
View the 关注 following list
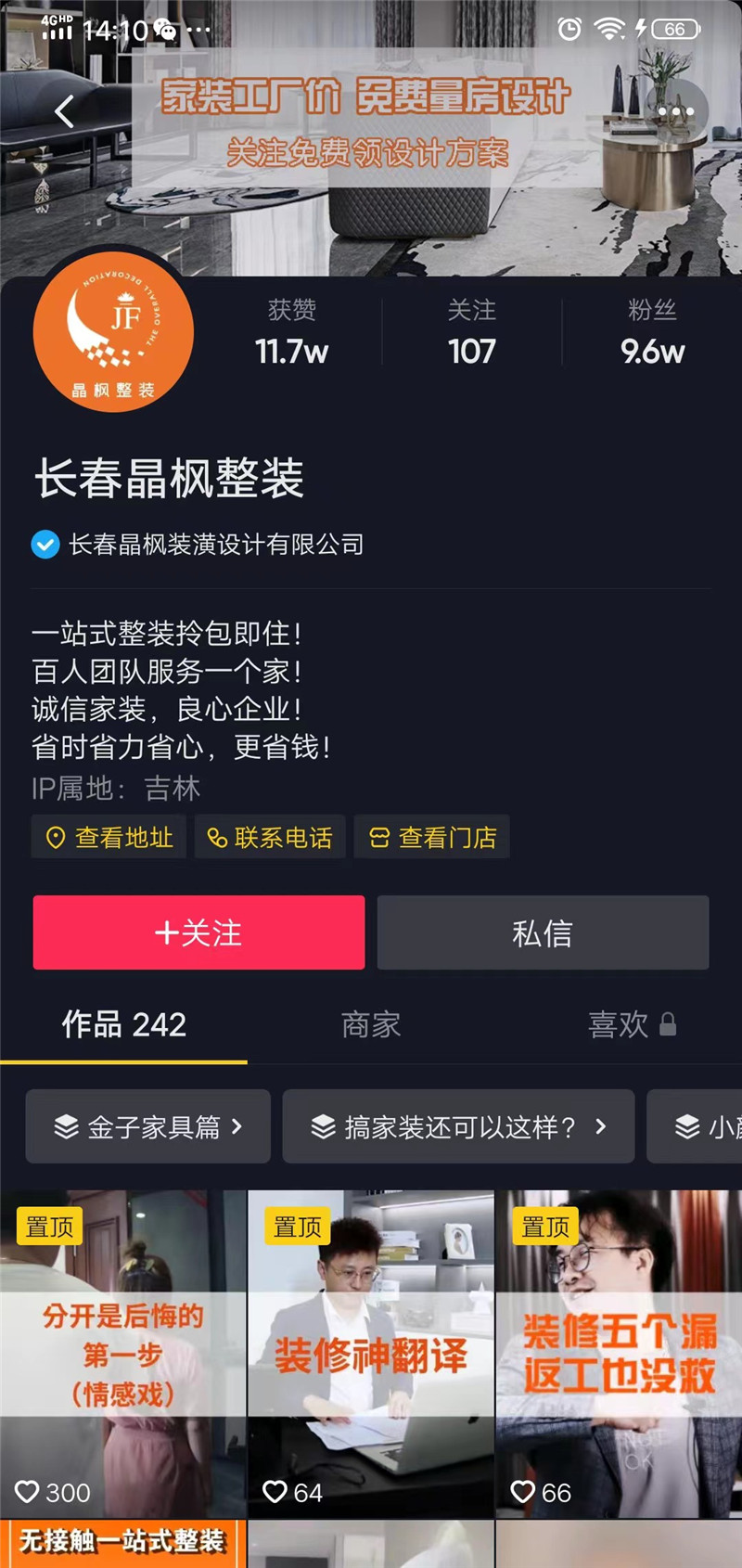(x=471, y=332)
